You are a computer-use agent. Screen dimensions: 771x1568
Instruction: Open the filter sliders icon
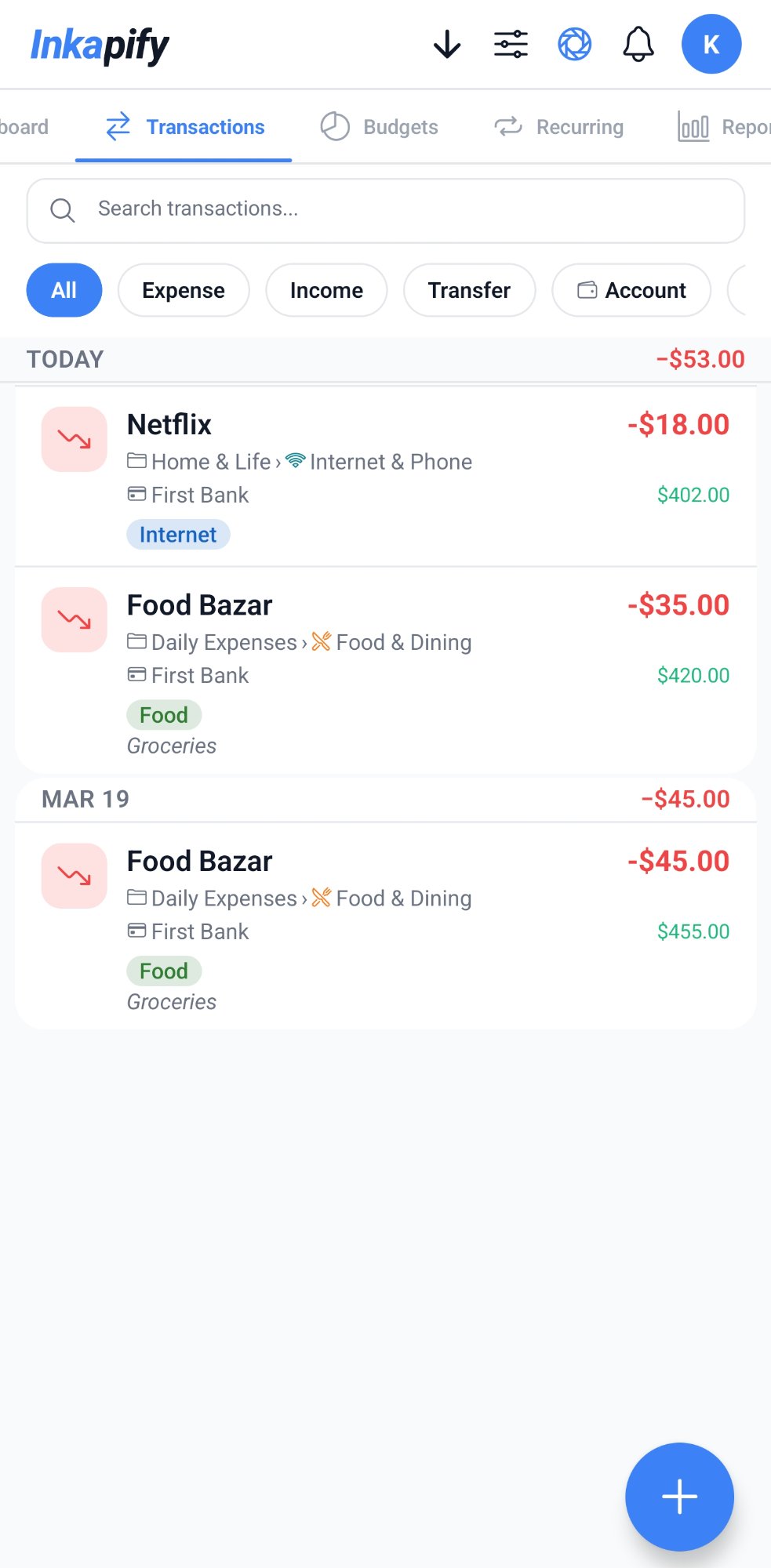(510, 45)
